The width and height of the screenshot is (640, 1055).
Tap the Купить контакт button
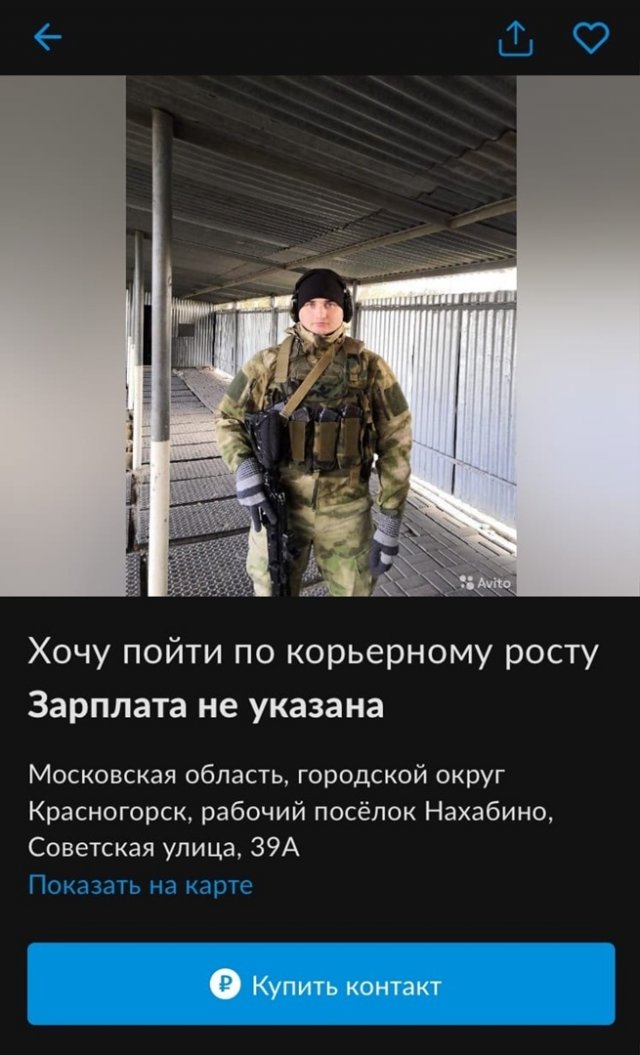[320, 984]
